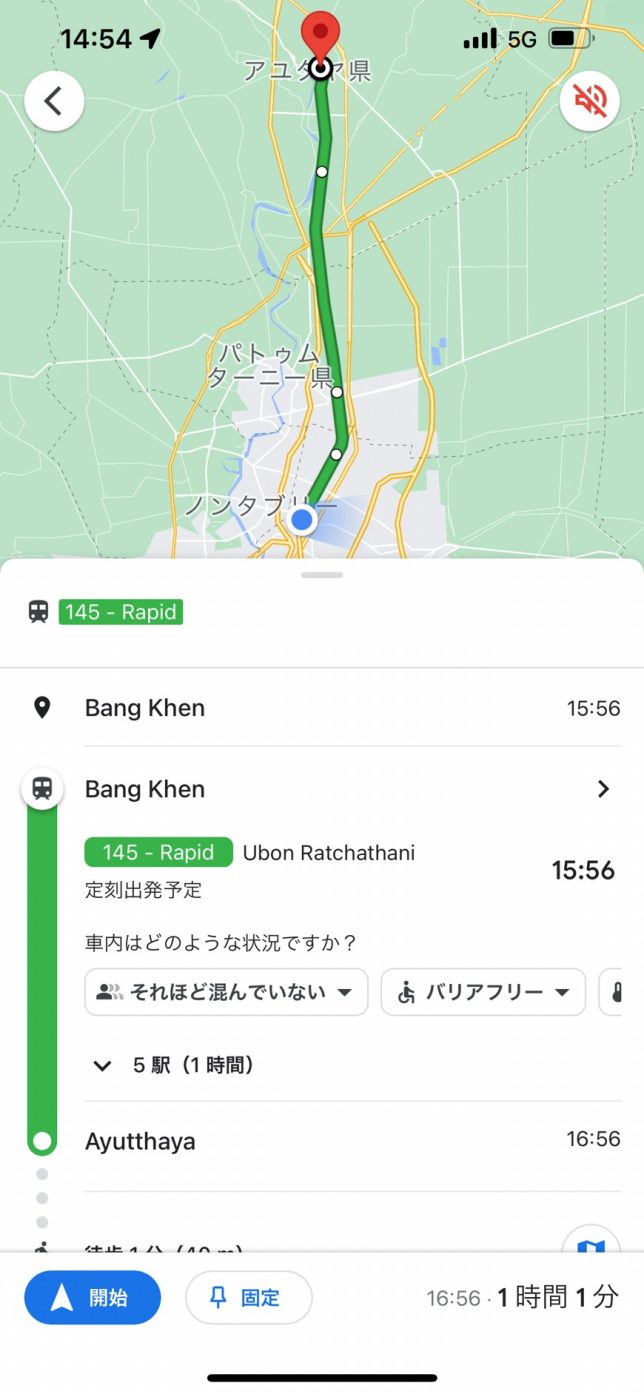644x1394 pixels.
Task: Tap the sheet drag handle below the map
Action: click(x=322, y=575)
